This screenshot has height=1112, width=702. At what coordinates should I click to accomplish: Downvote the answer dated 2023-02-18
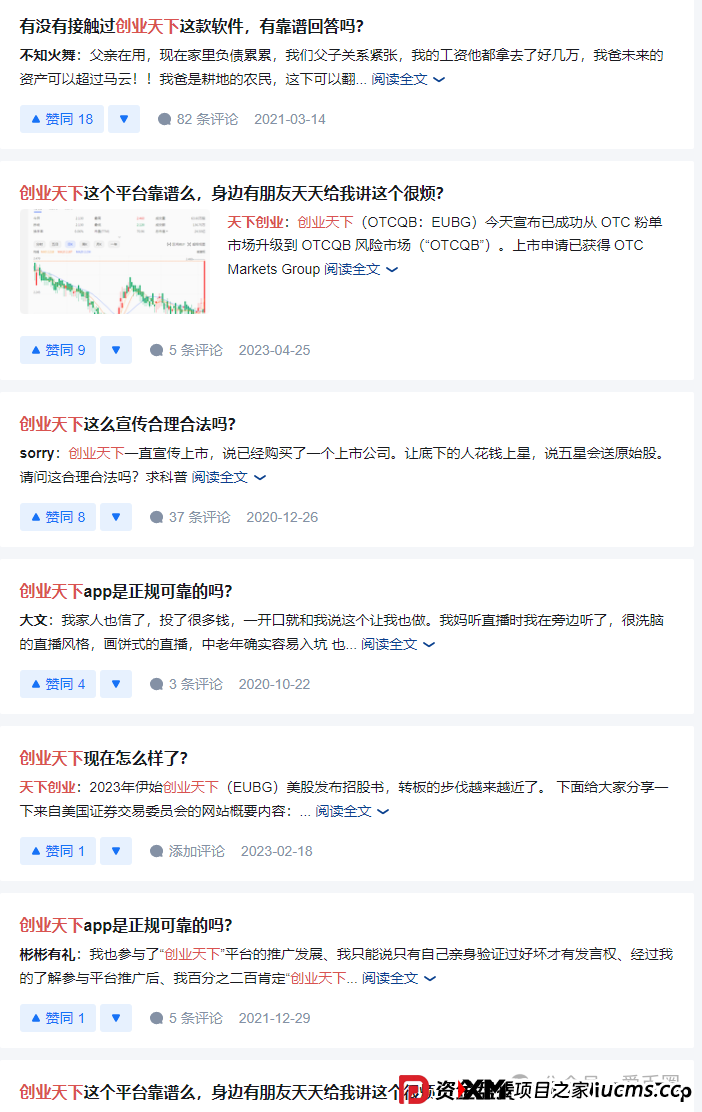coord(116,851)
